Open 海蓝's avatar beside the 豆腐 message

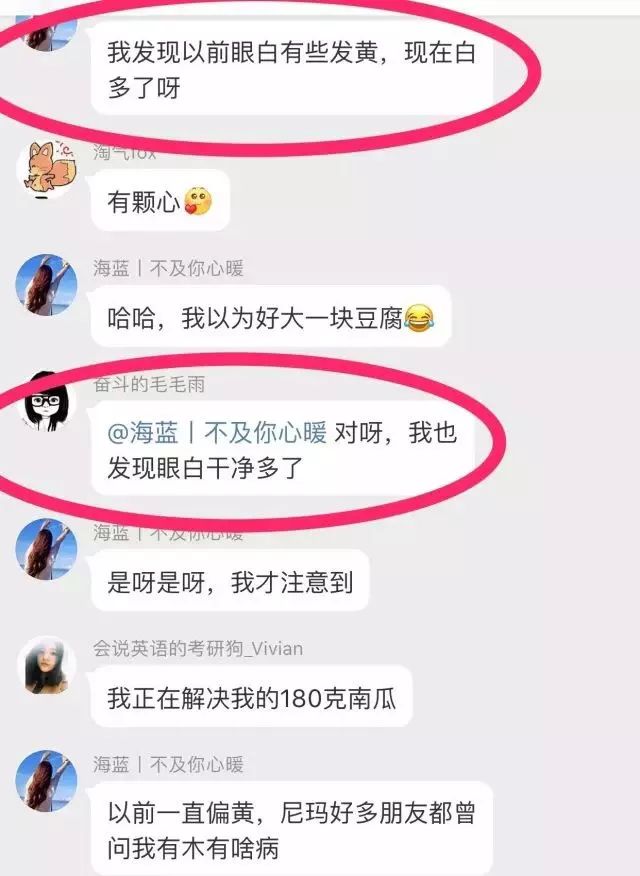coord(46,285)
